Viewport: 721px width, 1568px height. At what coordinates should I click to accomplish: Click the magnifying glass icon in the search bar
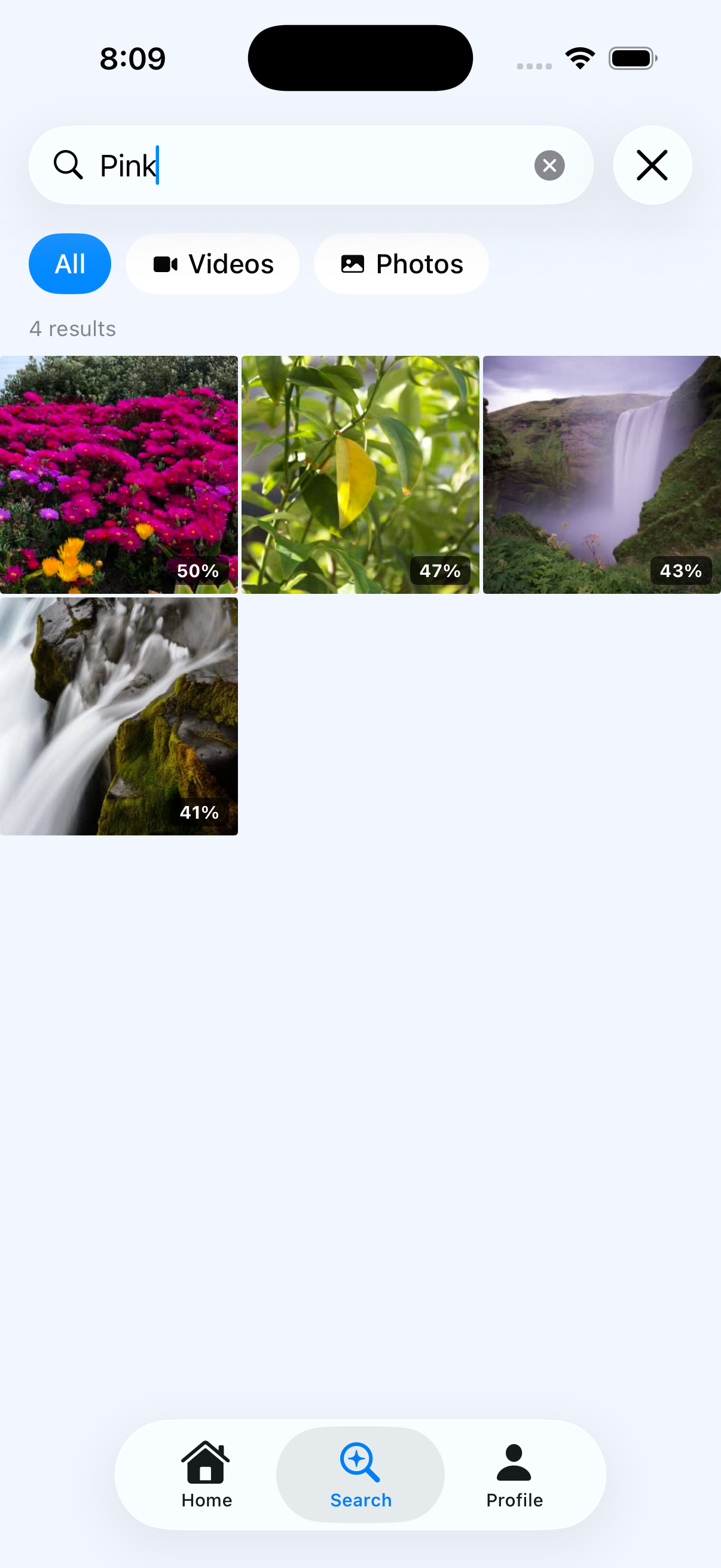click(69, 165)
